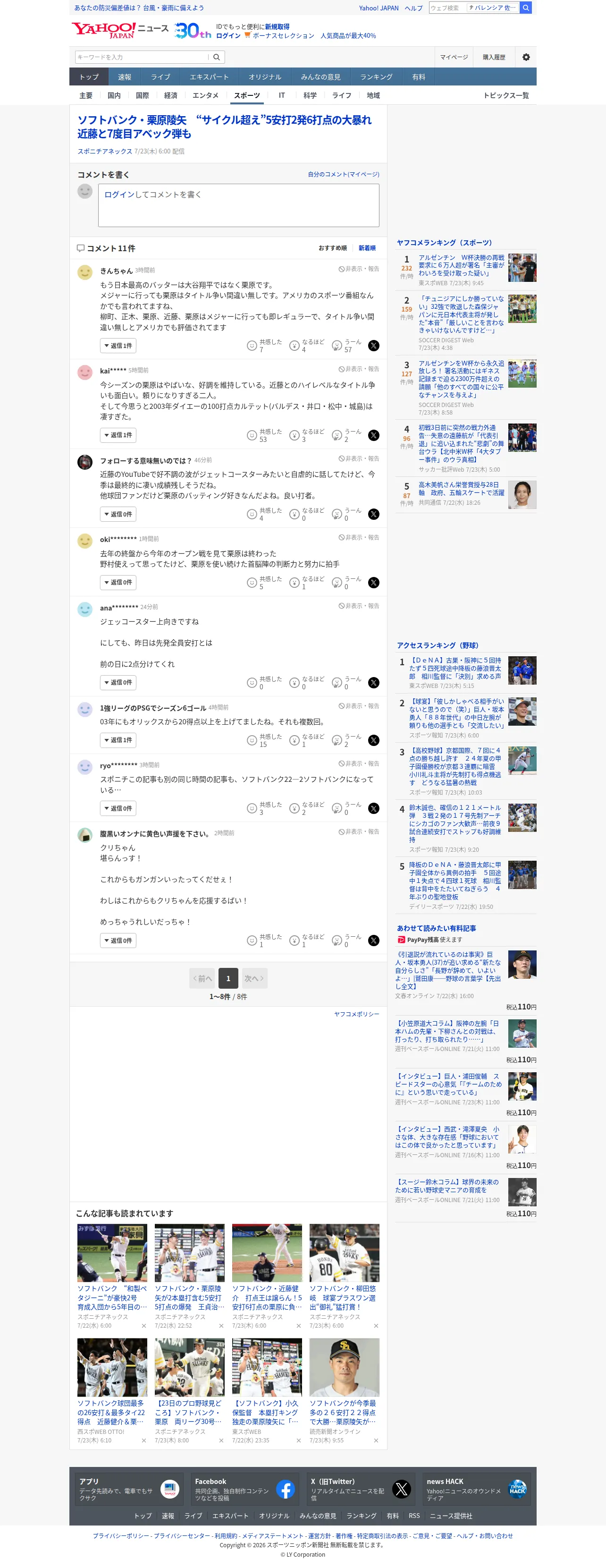Viewport: 606px width, 1568px height.
Task: Open 購入履歴 page
Action: point(494,57)
